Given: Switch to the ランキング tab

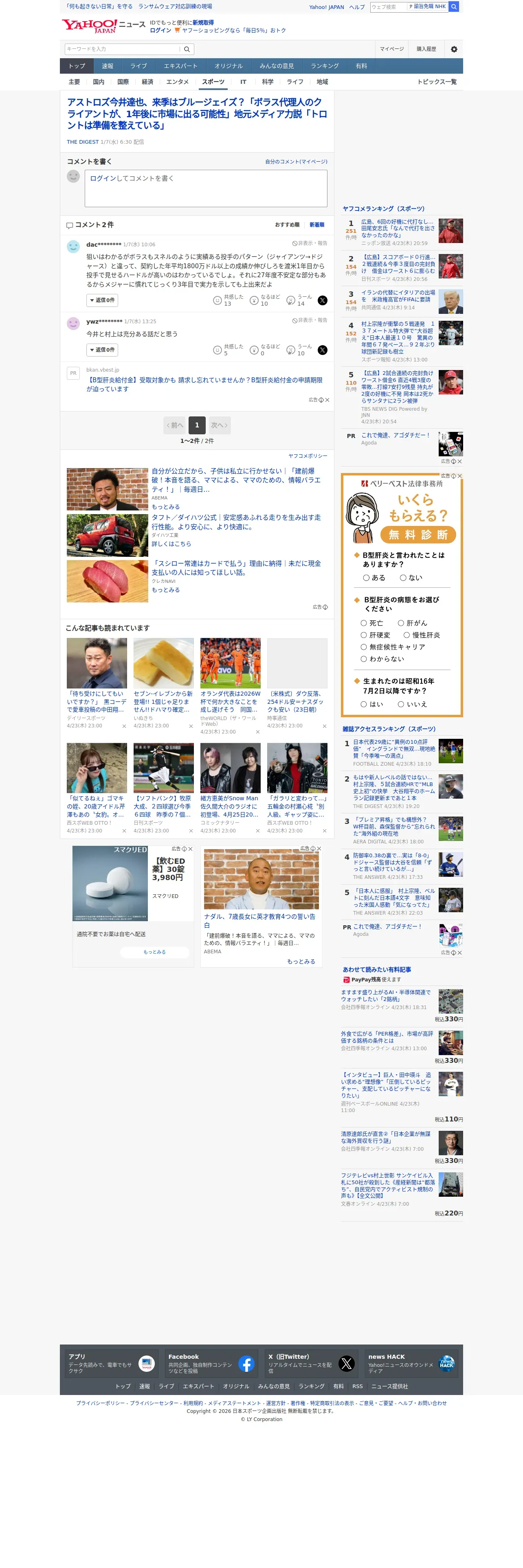Looking at the screenshot, I should [x=325, y=66].
